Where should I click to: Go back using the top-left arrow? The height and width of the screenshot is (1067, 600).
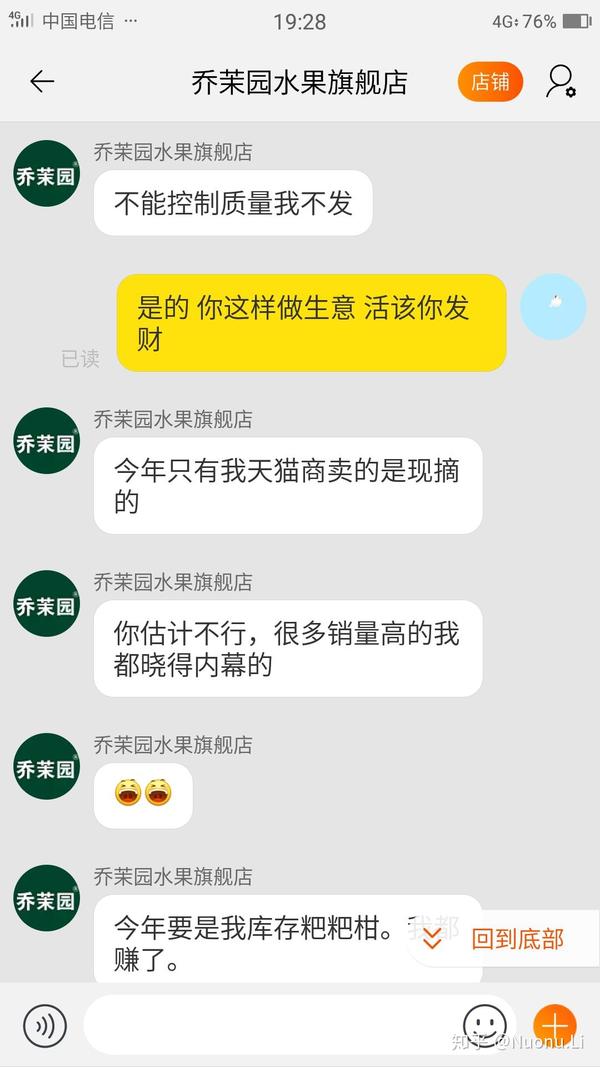click(42, 82)
